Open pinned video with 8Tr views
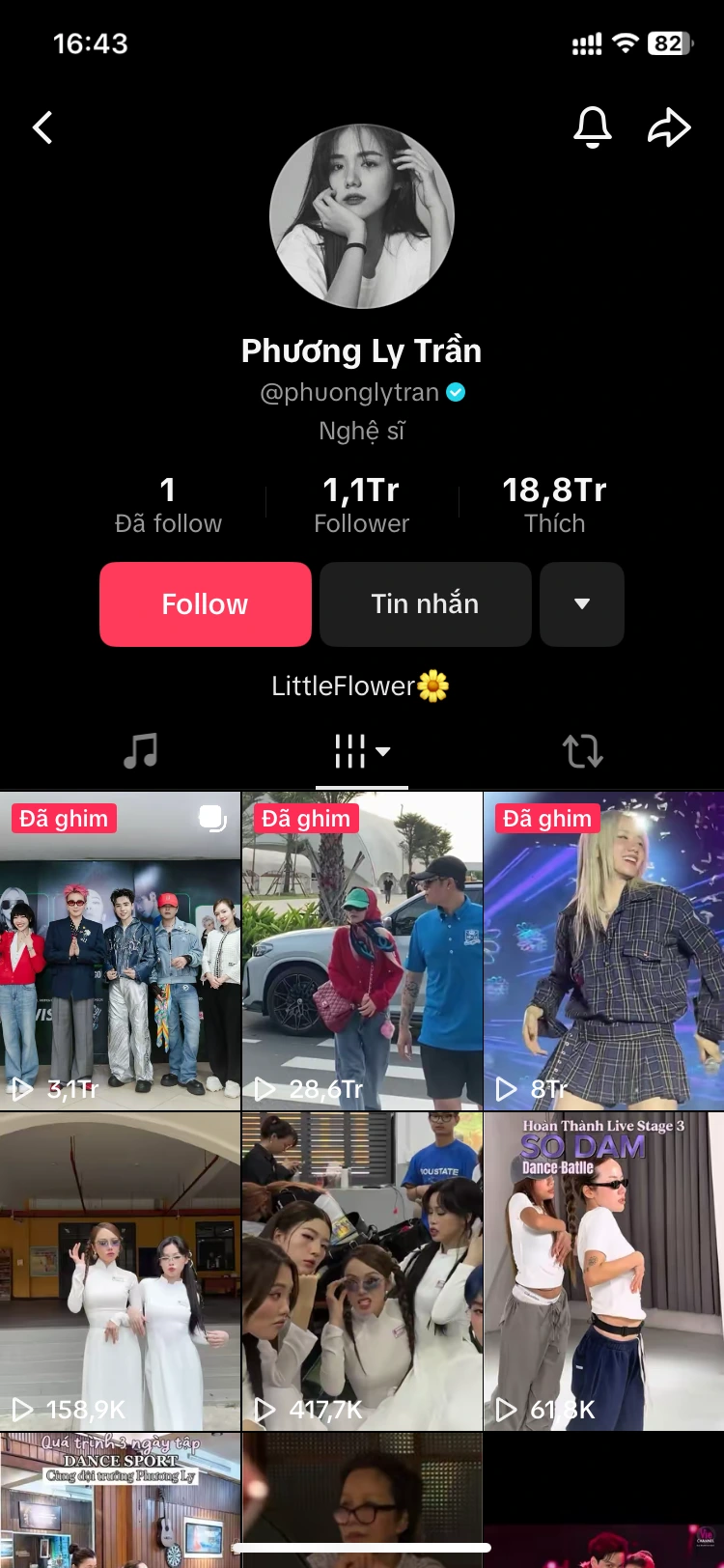724x1568 pixels. click(x=604, y=951)
